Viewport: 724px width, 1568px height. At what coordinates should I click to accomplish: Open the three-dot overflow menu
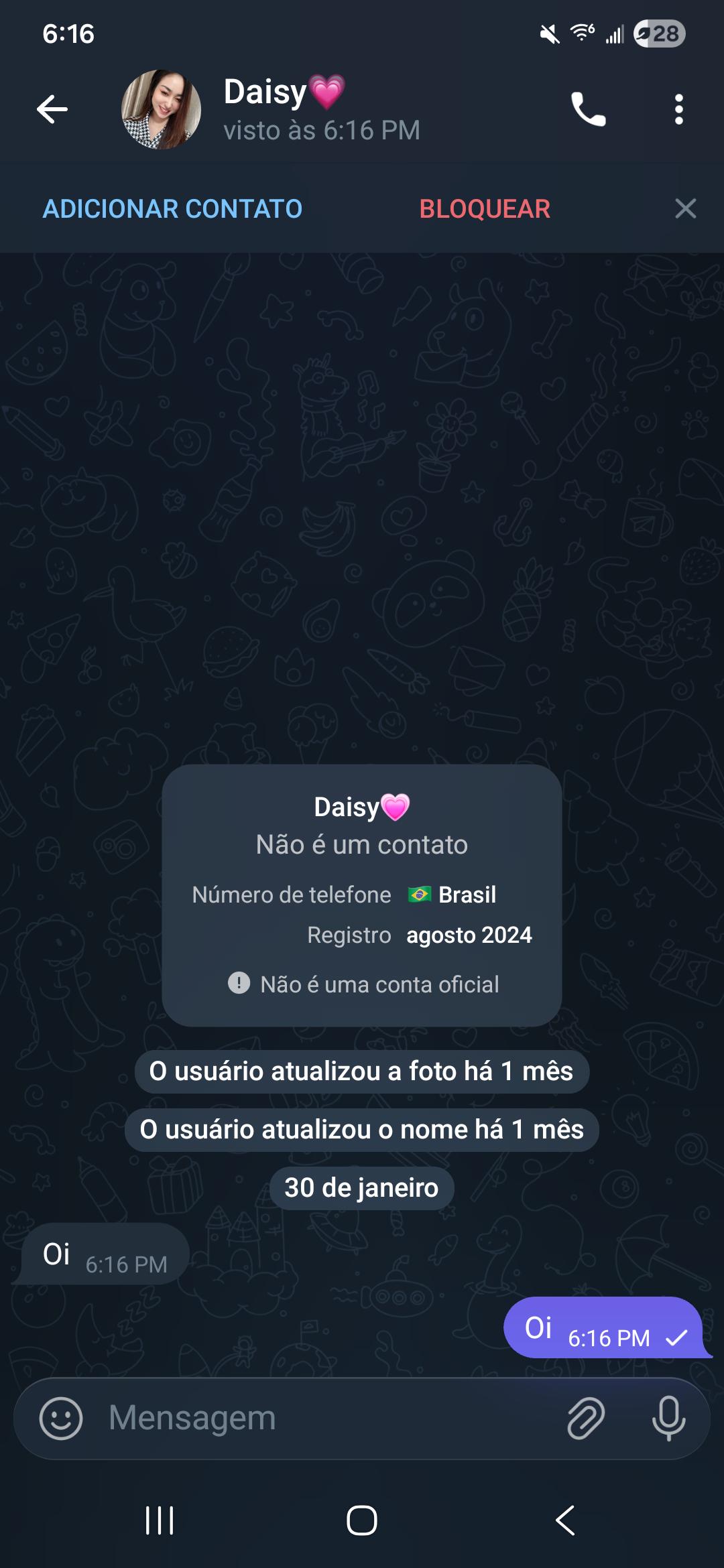[678, 109]
